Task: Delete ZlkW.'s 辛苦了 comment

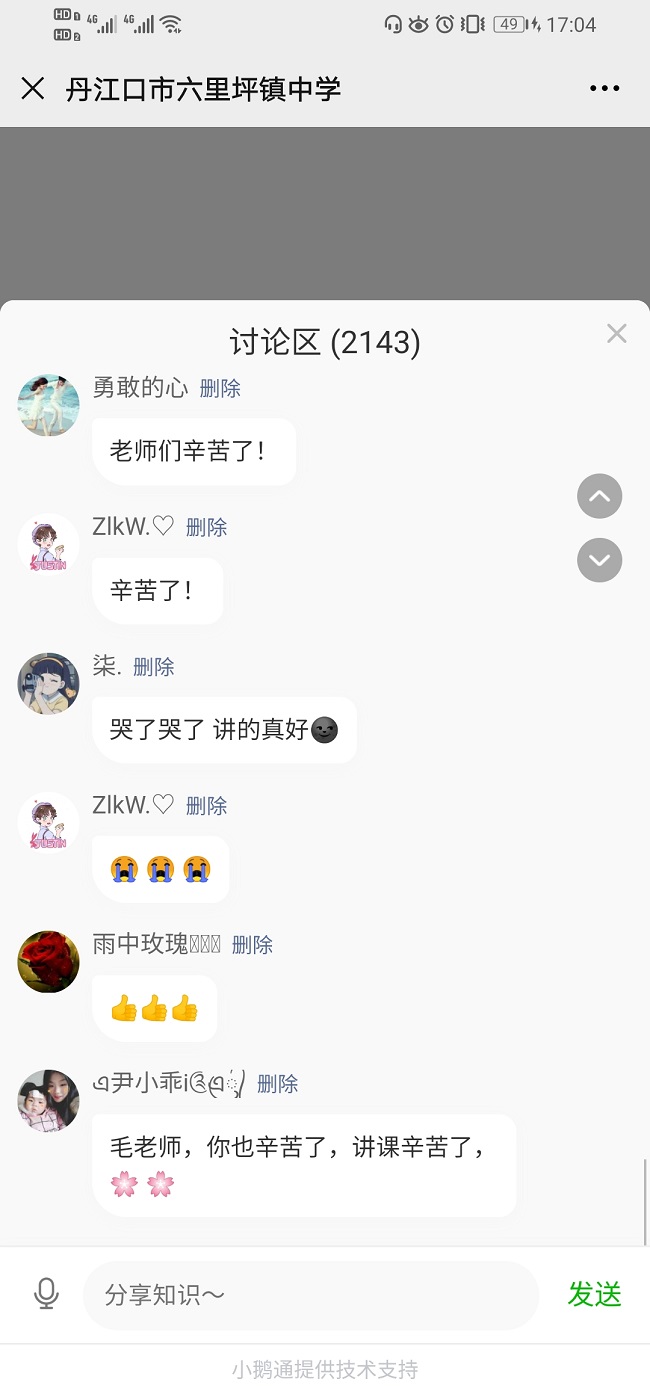Action: pos(207,527)
